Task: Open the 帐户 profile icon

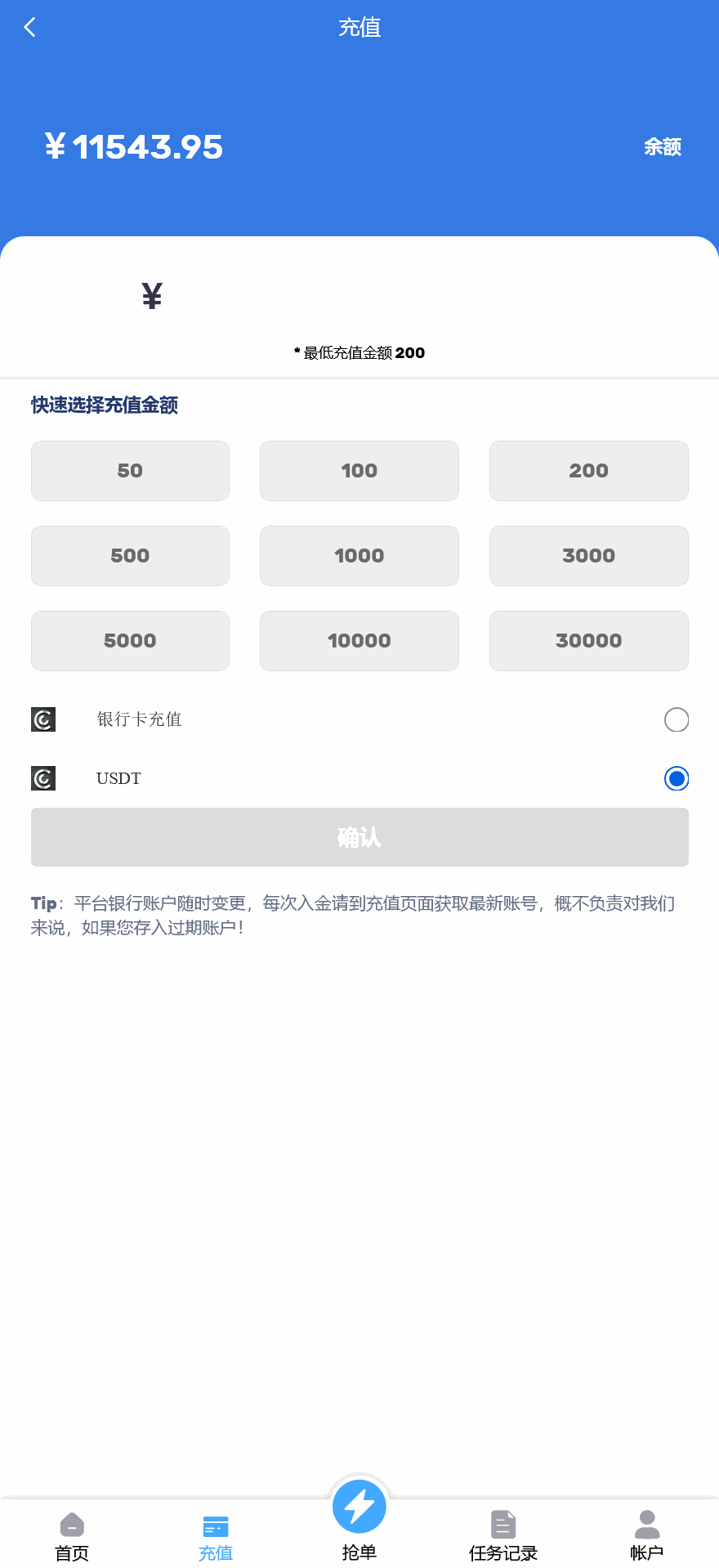Action: click(x=647, y=1521)
